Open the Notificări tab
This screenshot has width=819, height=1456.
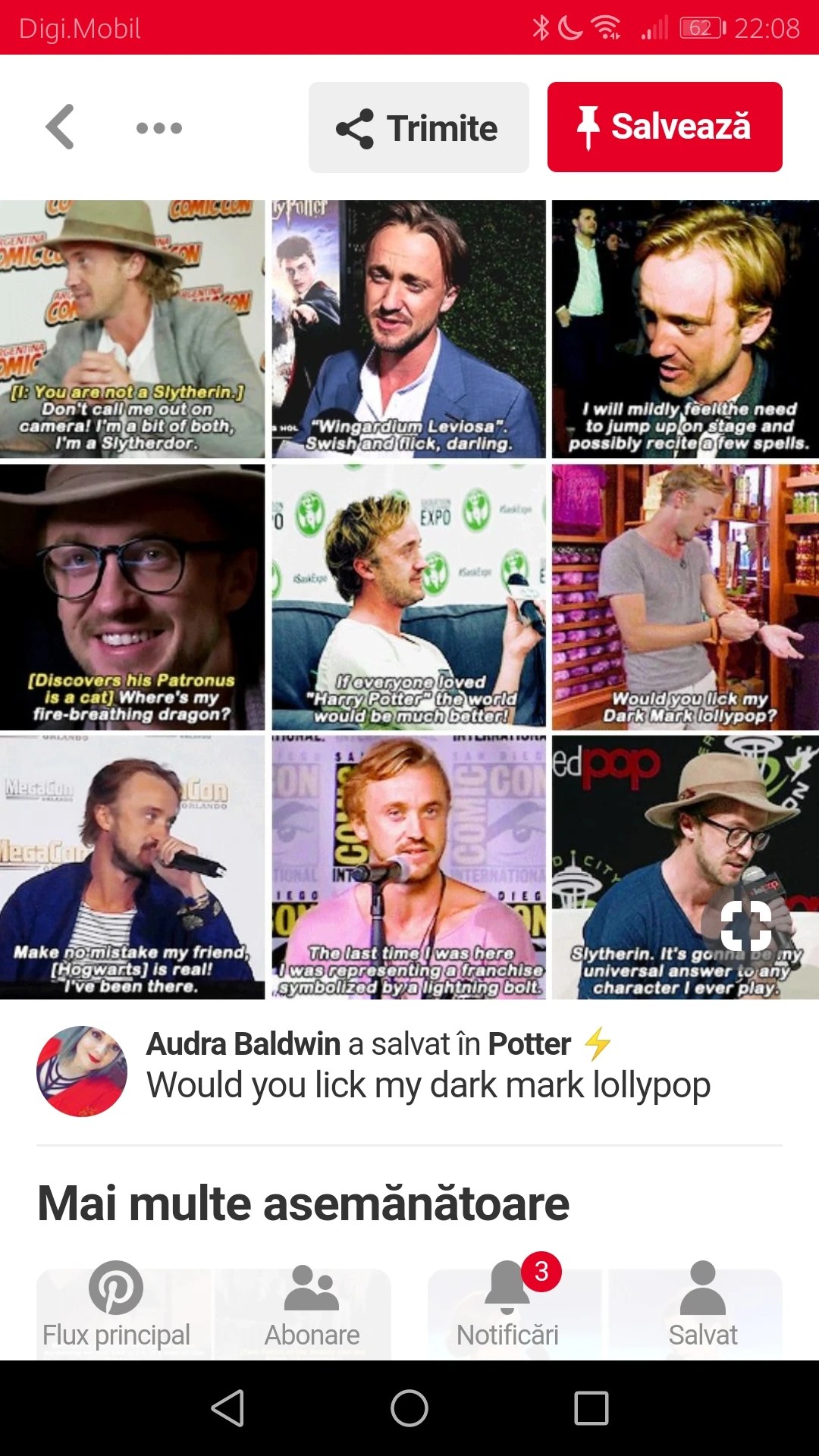(x=507, y=1304)
